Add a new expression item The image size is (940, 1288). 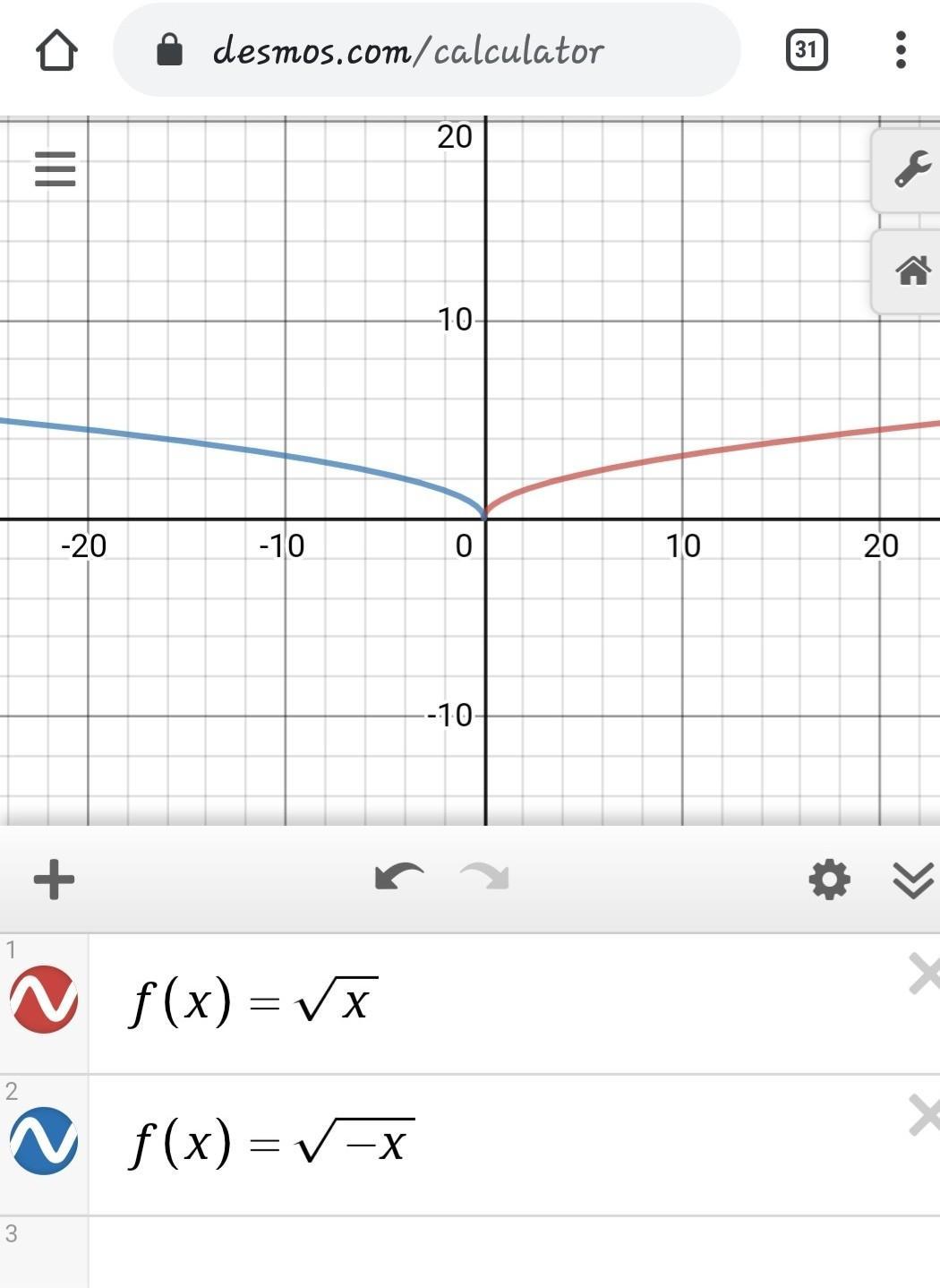[x=54, y=879]
